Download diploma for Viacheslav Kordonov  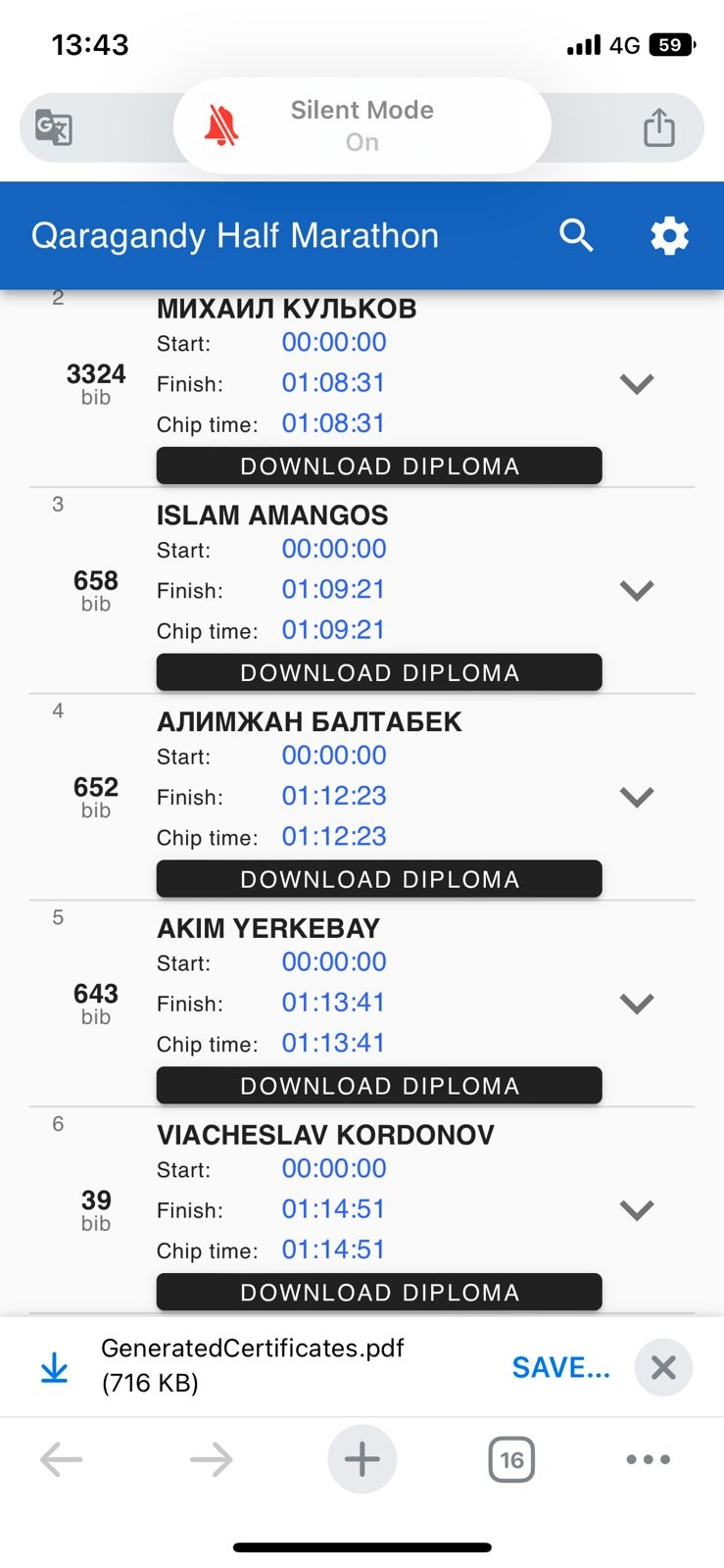coord(379,1293)
